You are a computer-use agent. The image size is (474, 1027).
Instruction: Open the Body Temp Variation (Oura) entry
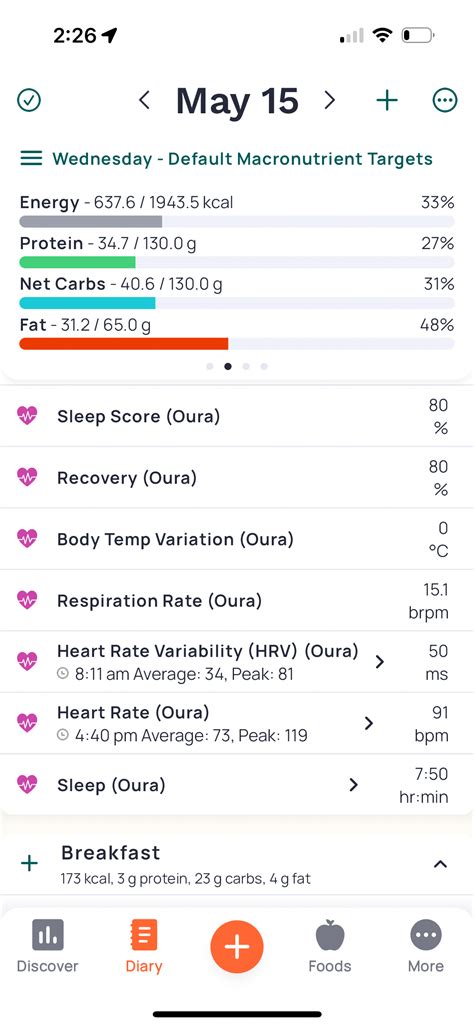[x=237, y=539]
